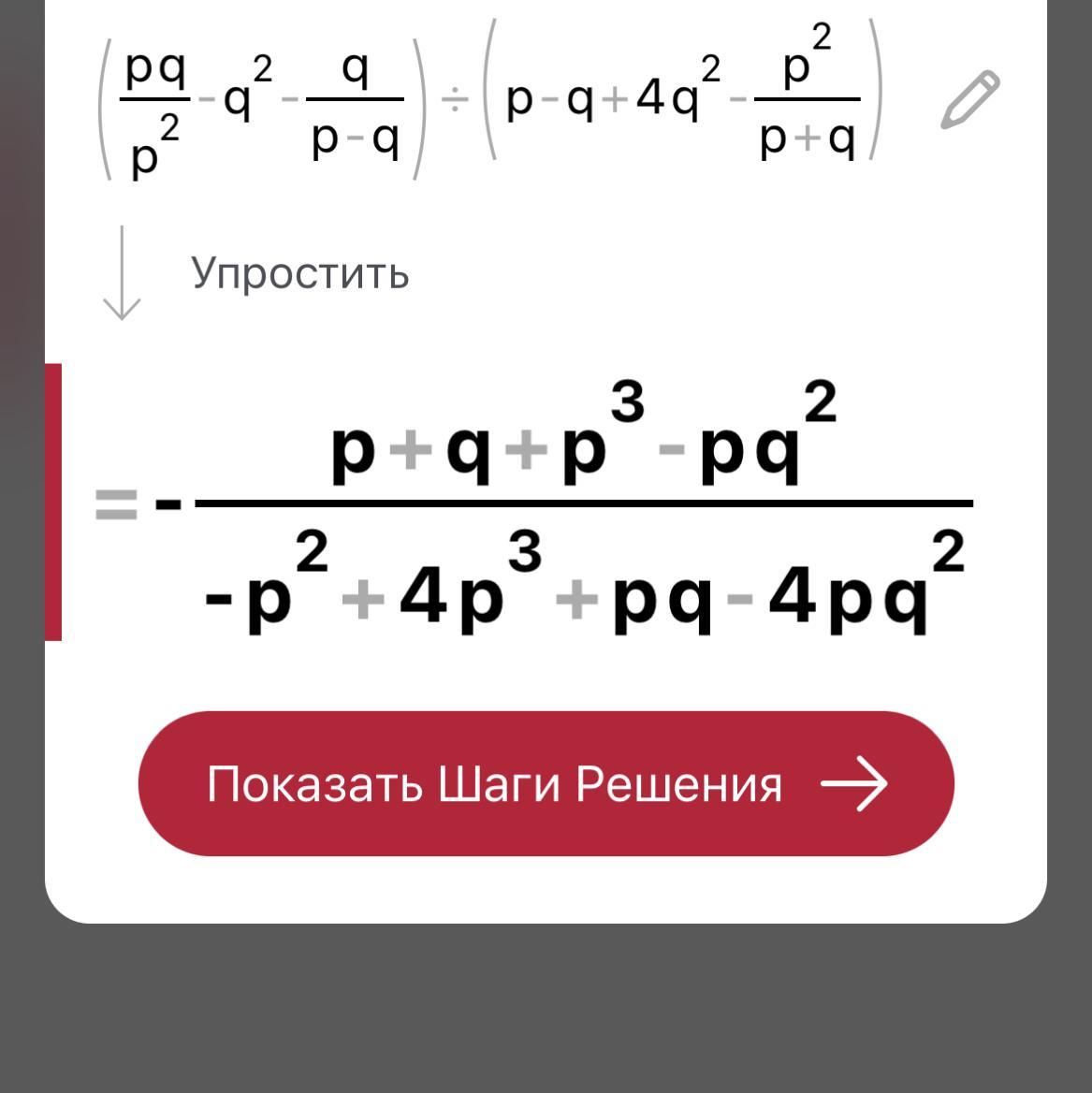
Task: Tap the pencil icon to edit the expression
Action: (969, 98)
